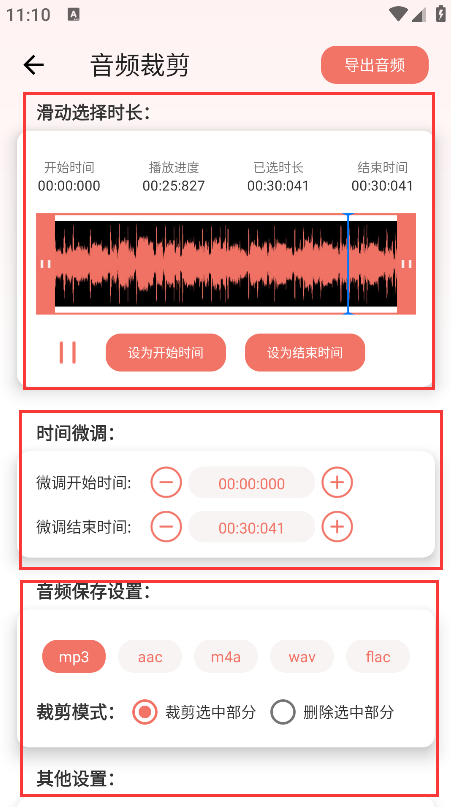Tap the 微调开始时间 field showing 00:00:000

point(252,483)
